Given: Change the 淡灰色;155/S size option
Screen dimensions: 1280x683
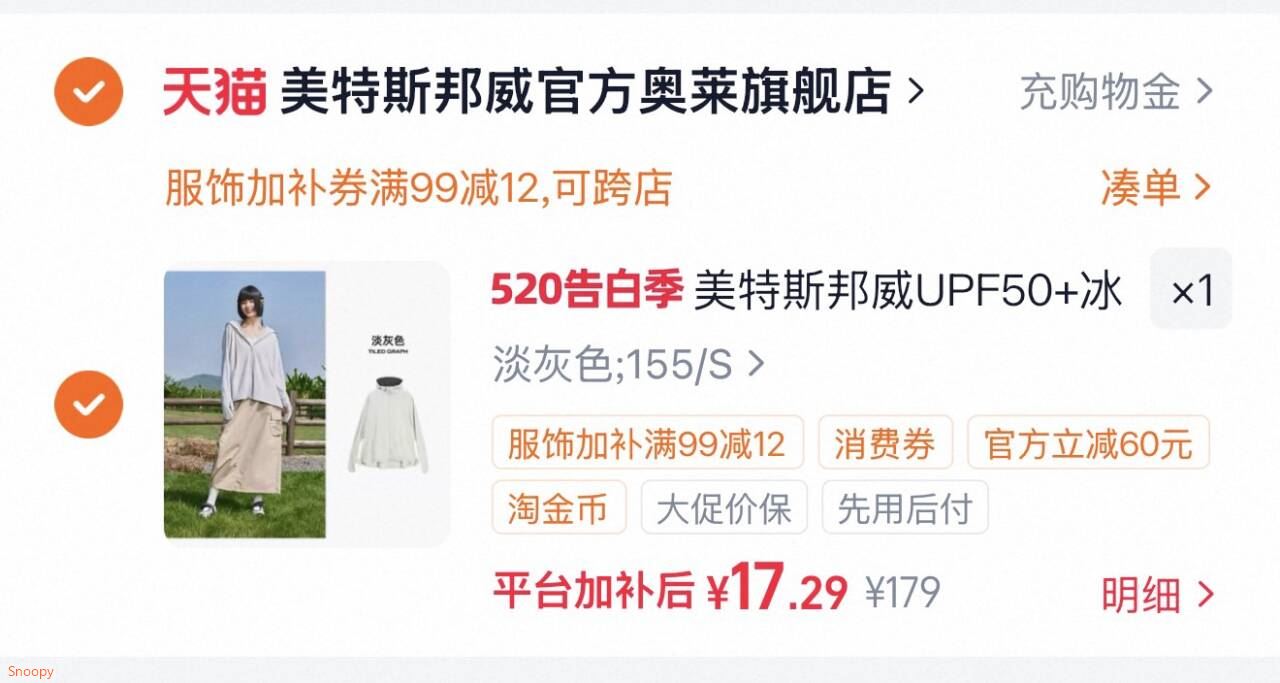Looking at the screenshot, I should tap(629, 365).
